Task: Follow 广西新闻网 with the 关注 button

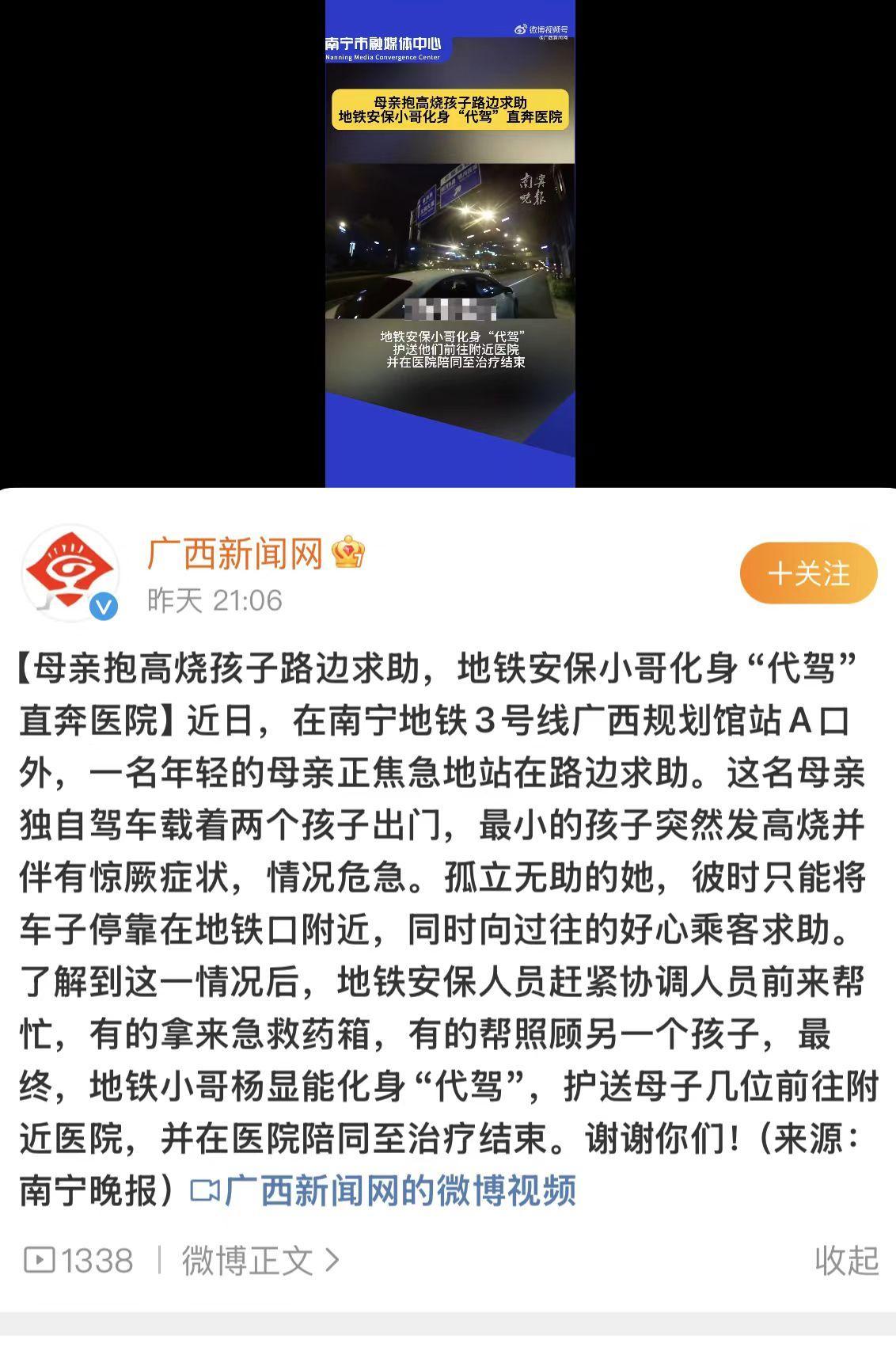Action: tap(808, 573)
